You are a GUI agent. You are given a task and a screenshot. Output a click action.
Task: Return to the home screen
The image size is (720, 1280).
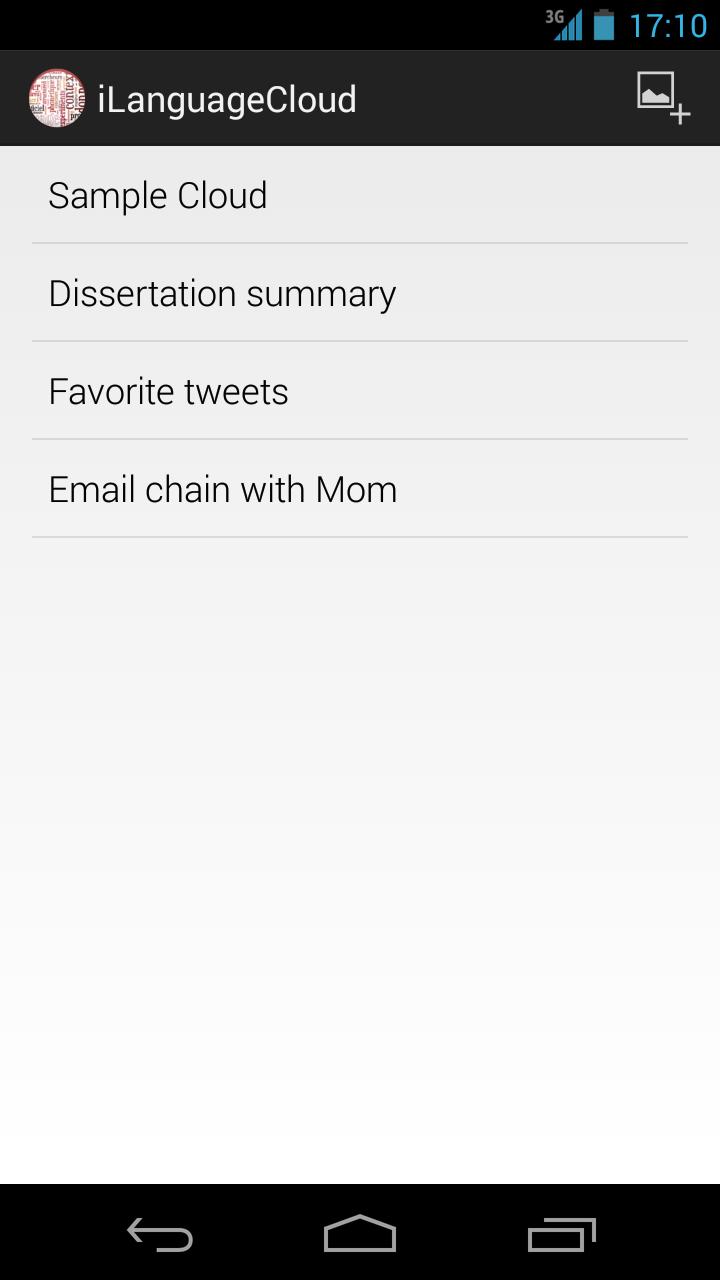coord(360,1234)
